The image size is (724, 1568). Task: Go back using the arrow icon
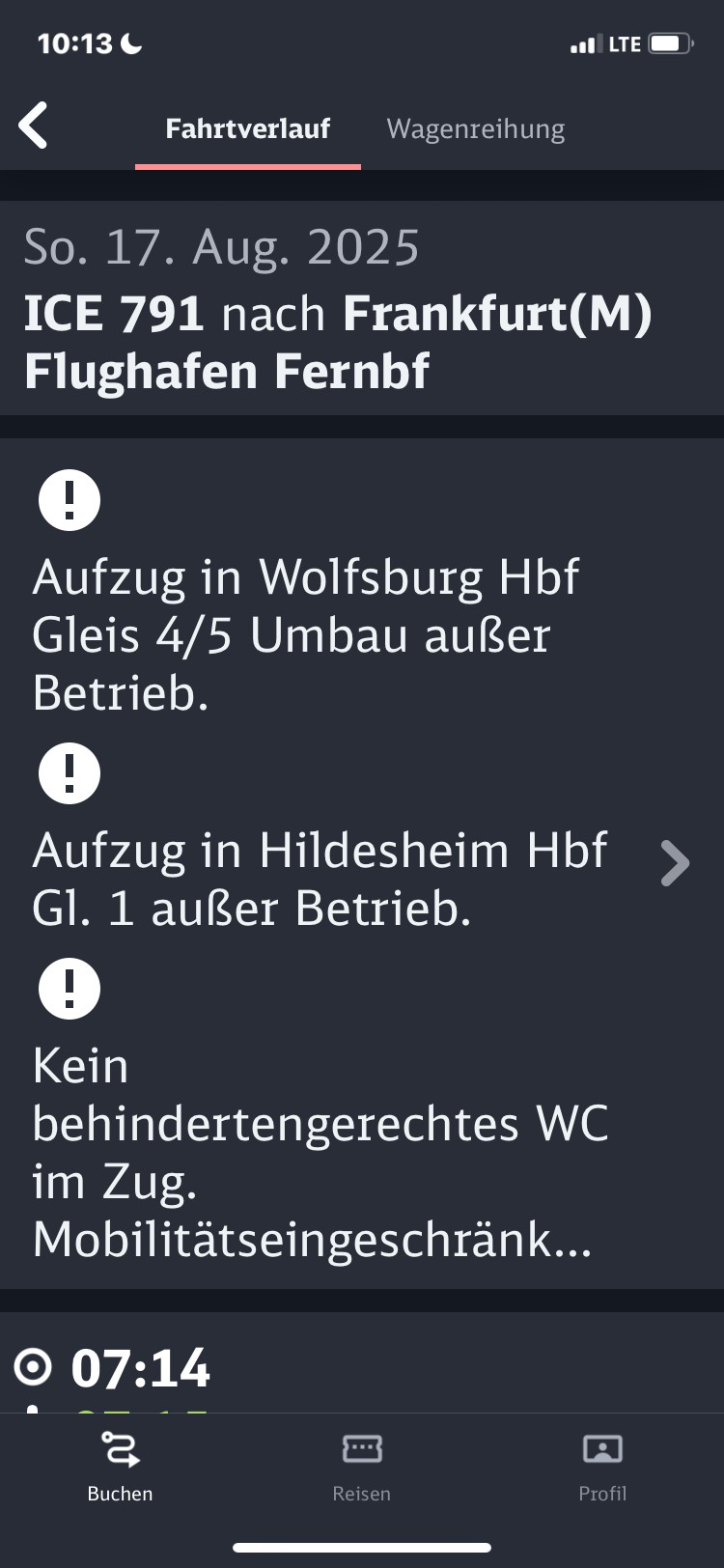[x=33, y=126]
